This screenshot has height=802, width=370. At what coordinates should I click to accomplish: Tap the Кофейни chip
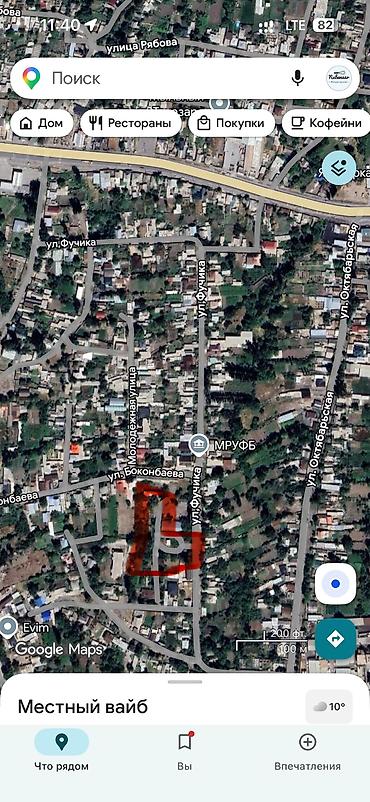click(x=326, y=123)
